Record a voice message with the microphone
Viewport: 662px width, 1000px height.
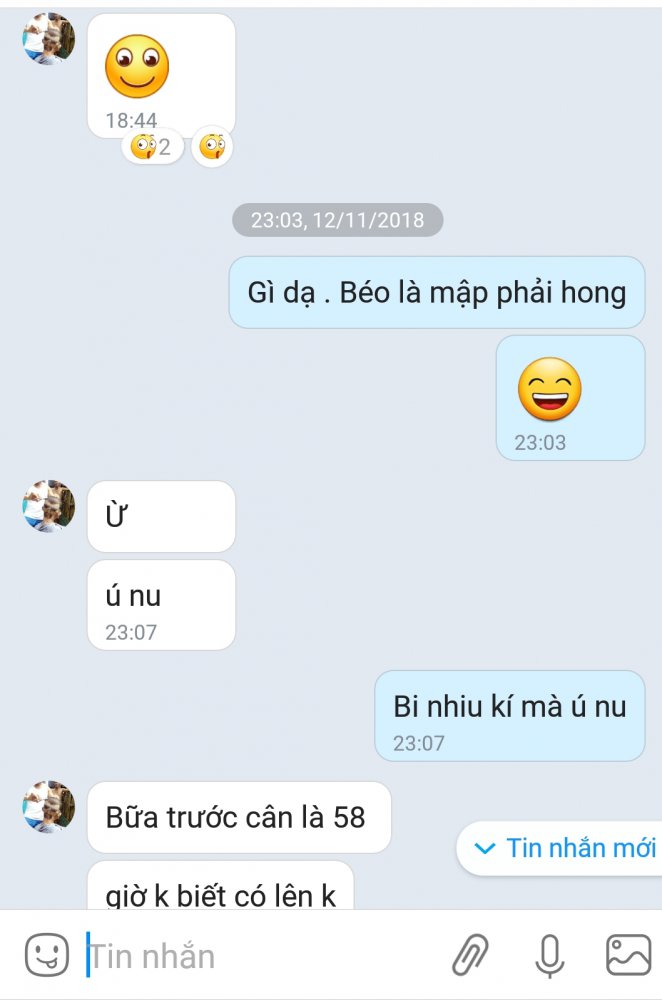pyautogui.click(x=549, y=955)
